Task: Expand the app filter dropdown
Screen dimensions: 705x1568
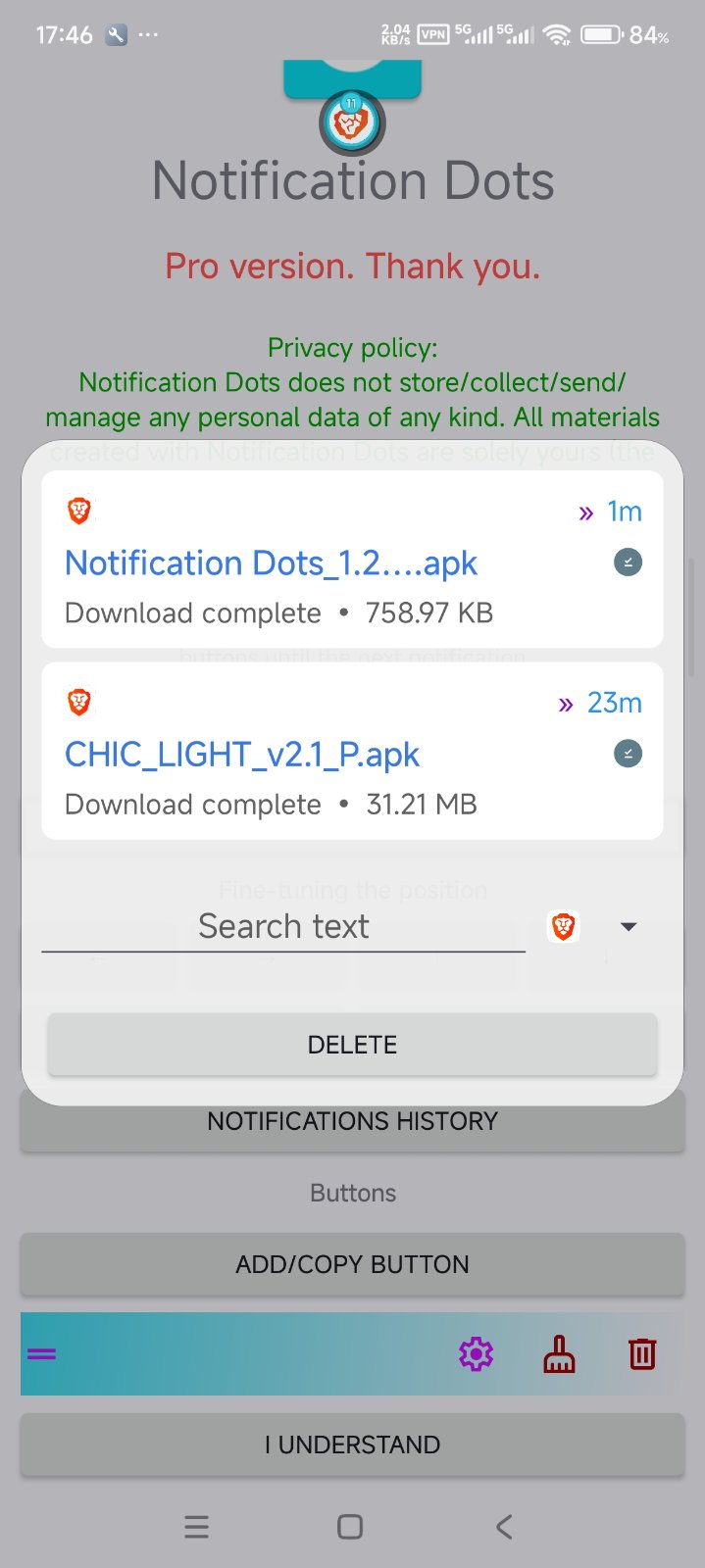Action: (x=629, y=927)
